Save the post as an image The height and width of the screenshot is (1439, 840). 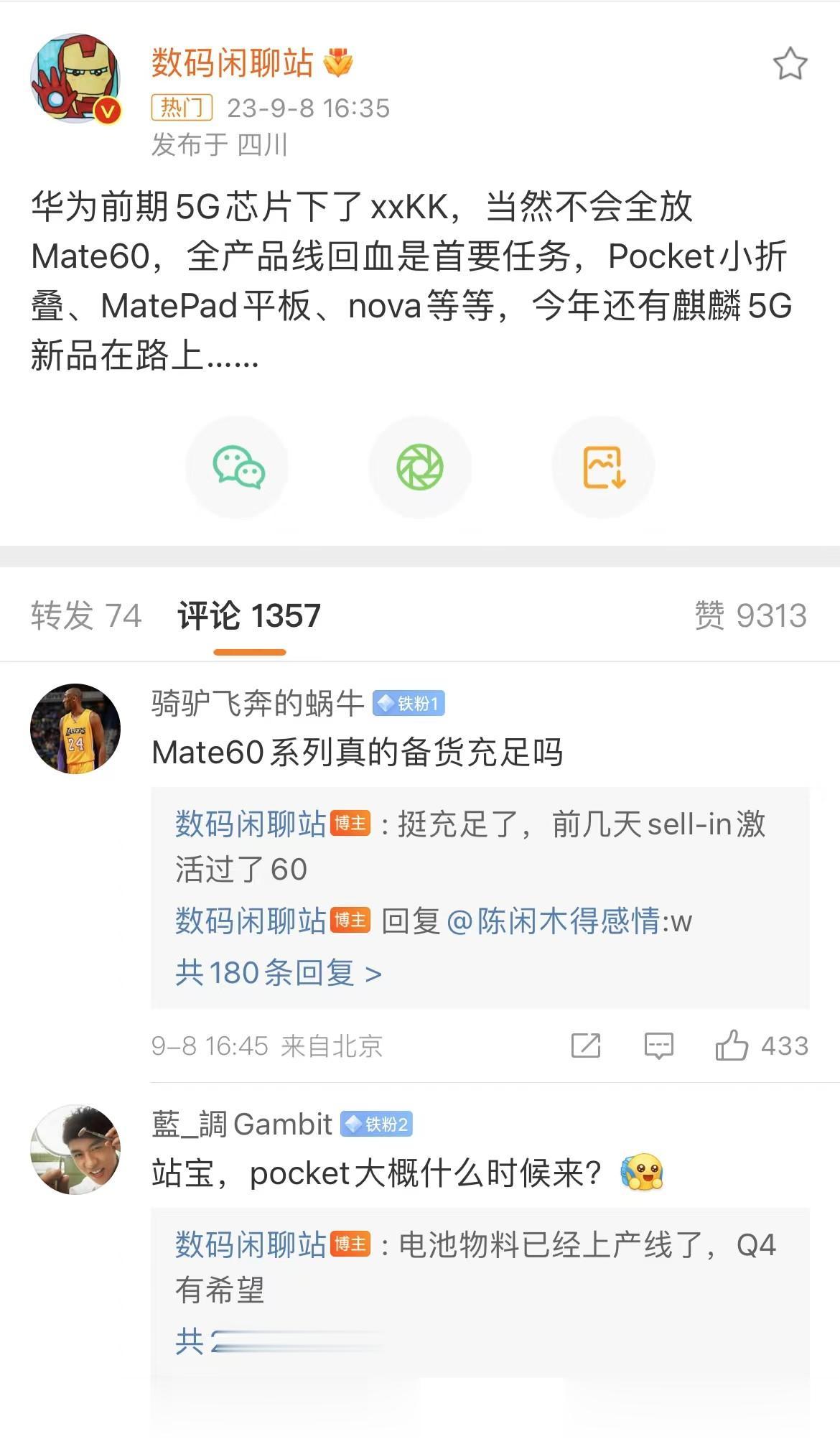(x=603, y=467)
